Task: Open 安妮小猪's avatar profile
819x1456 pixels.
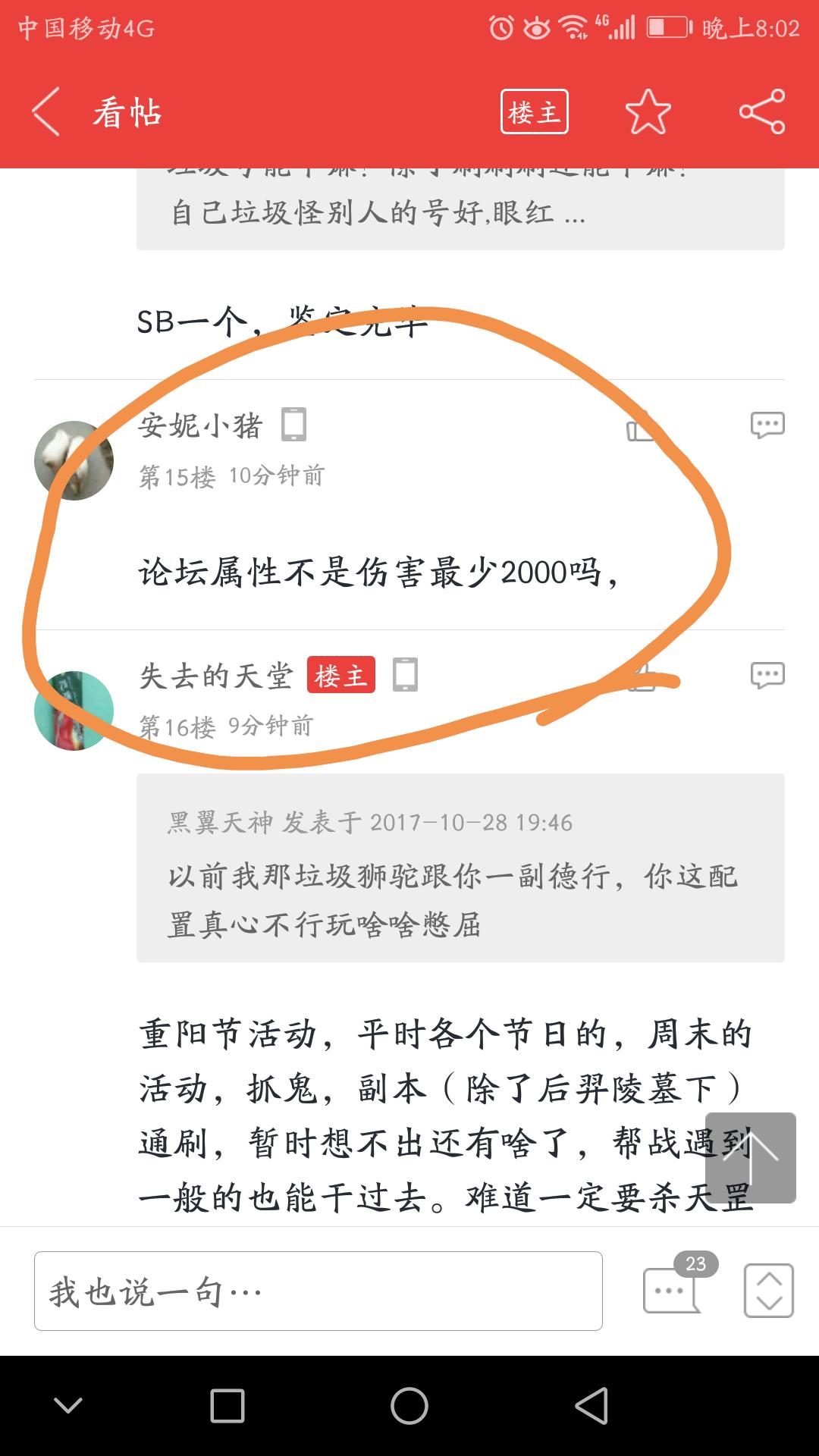Action: 74,460
